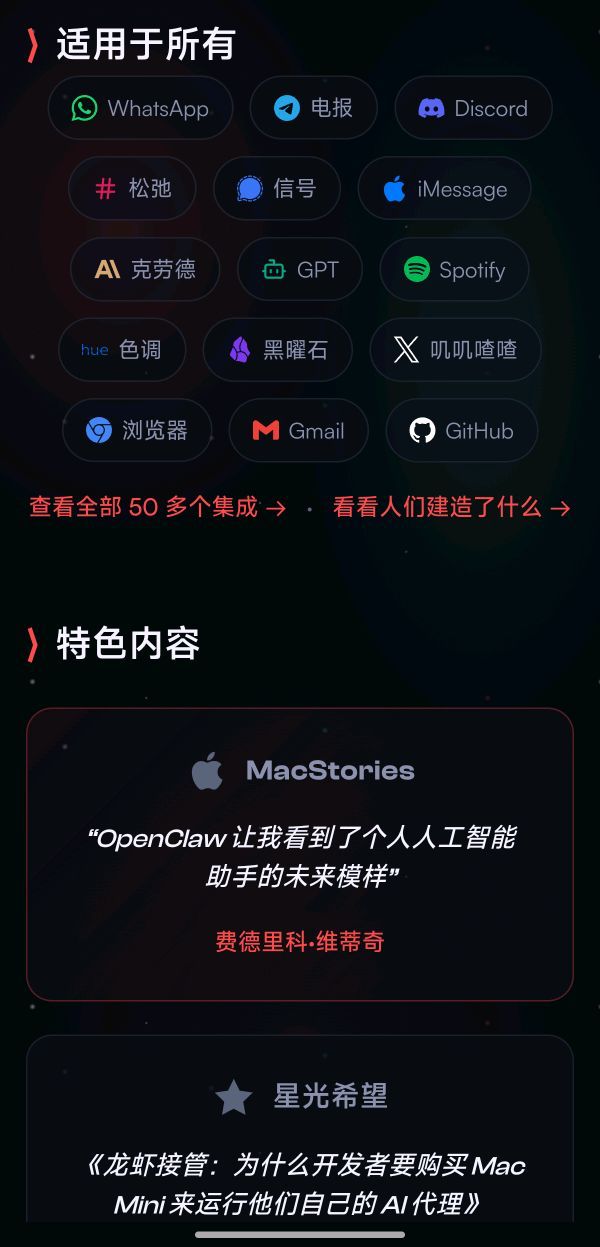View 查看全部 50 多个集成 link
This screenshot has width=600, height=1247.
click(x=157, y=507)
